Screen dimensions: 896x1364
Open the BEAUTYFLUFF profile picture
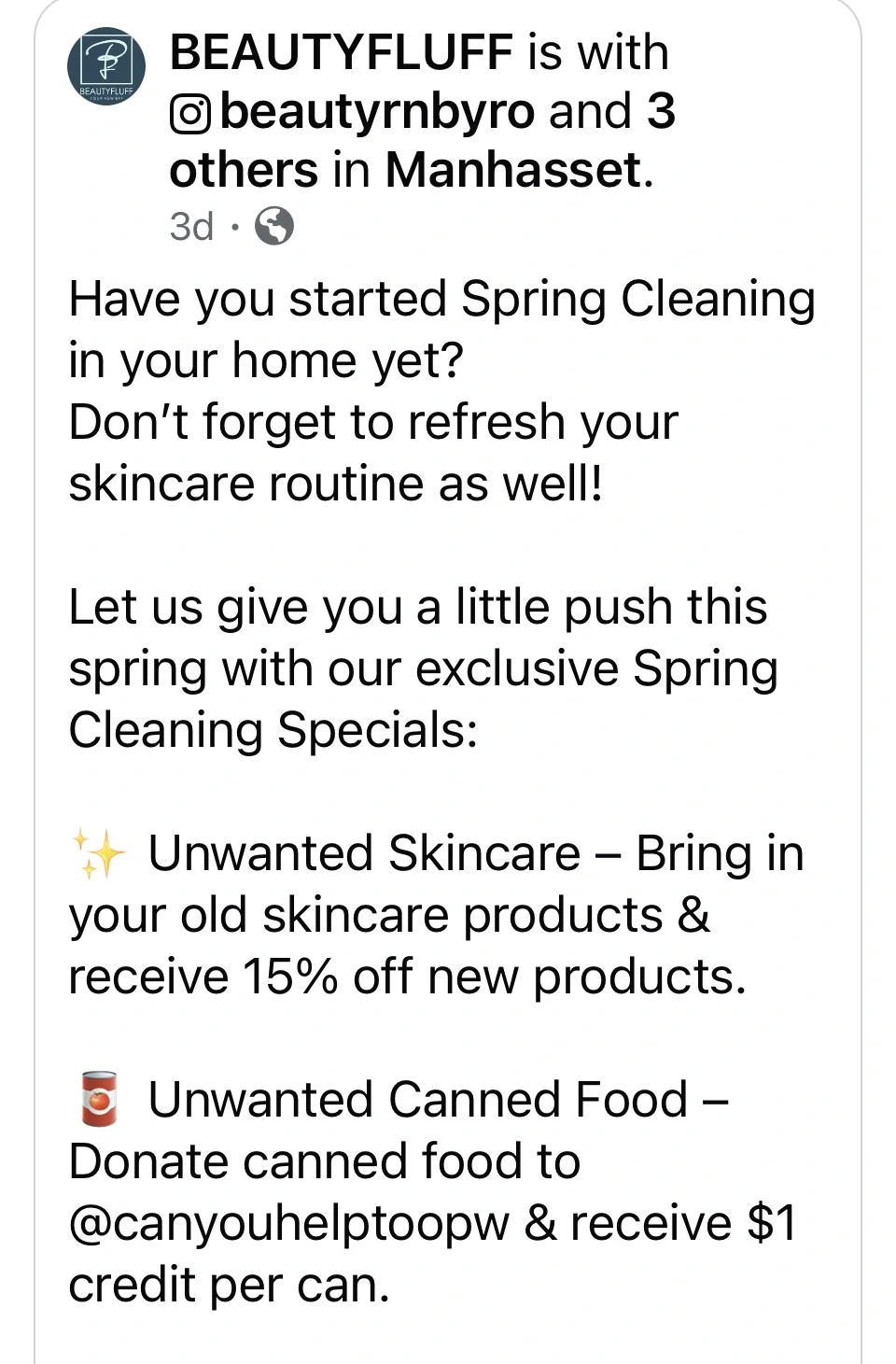tap(106, 66)
